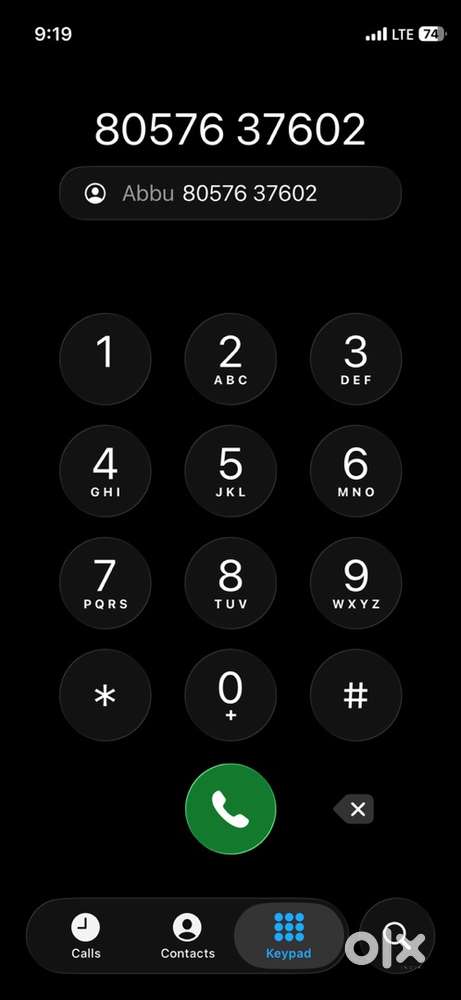Viewport: 461px width, 1000px height.
Task: Enter digit 6 MNO
Action: pos(356,471)
